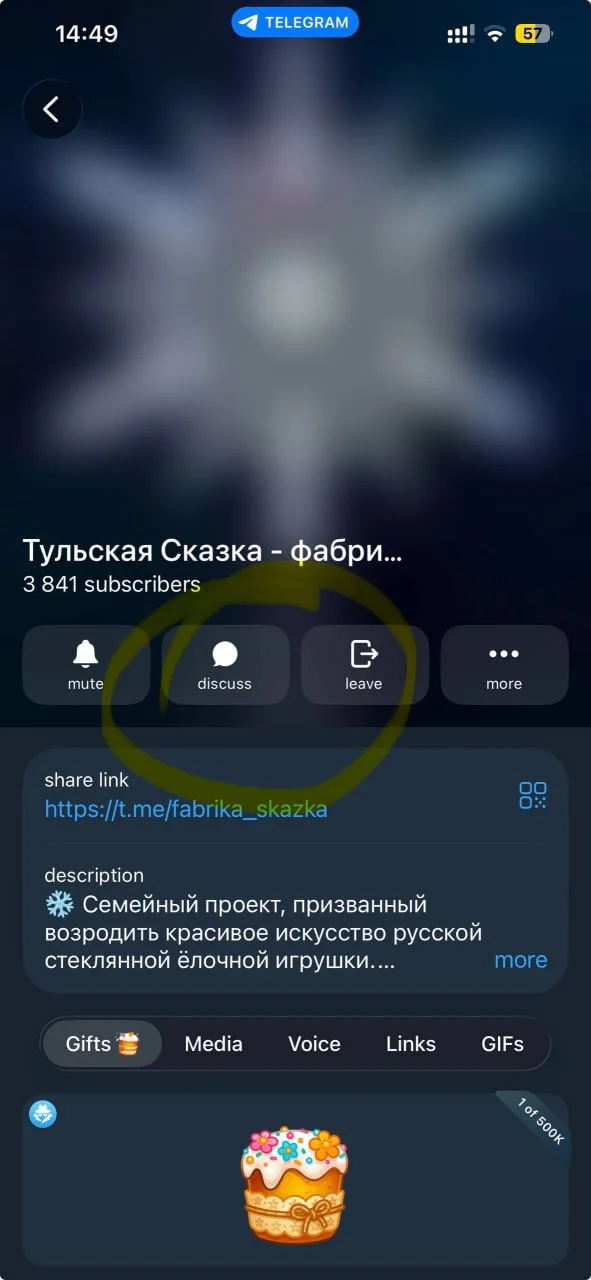The width and height of the screenshot is (591, 1280).
Task: Switch to the Voice tab
Action: coord(314,1044)
